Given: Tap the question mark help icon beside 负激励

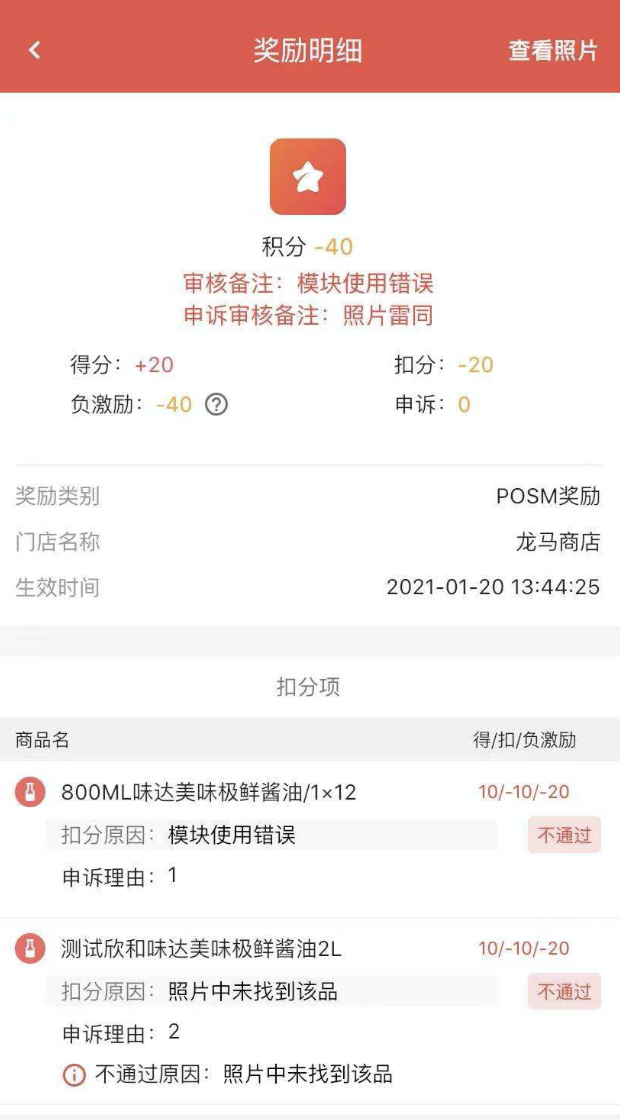Looking at the screenshot, I should [x=216, y=405].
